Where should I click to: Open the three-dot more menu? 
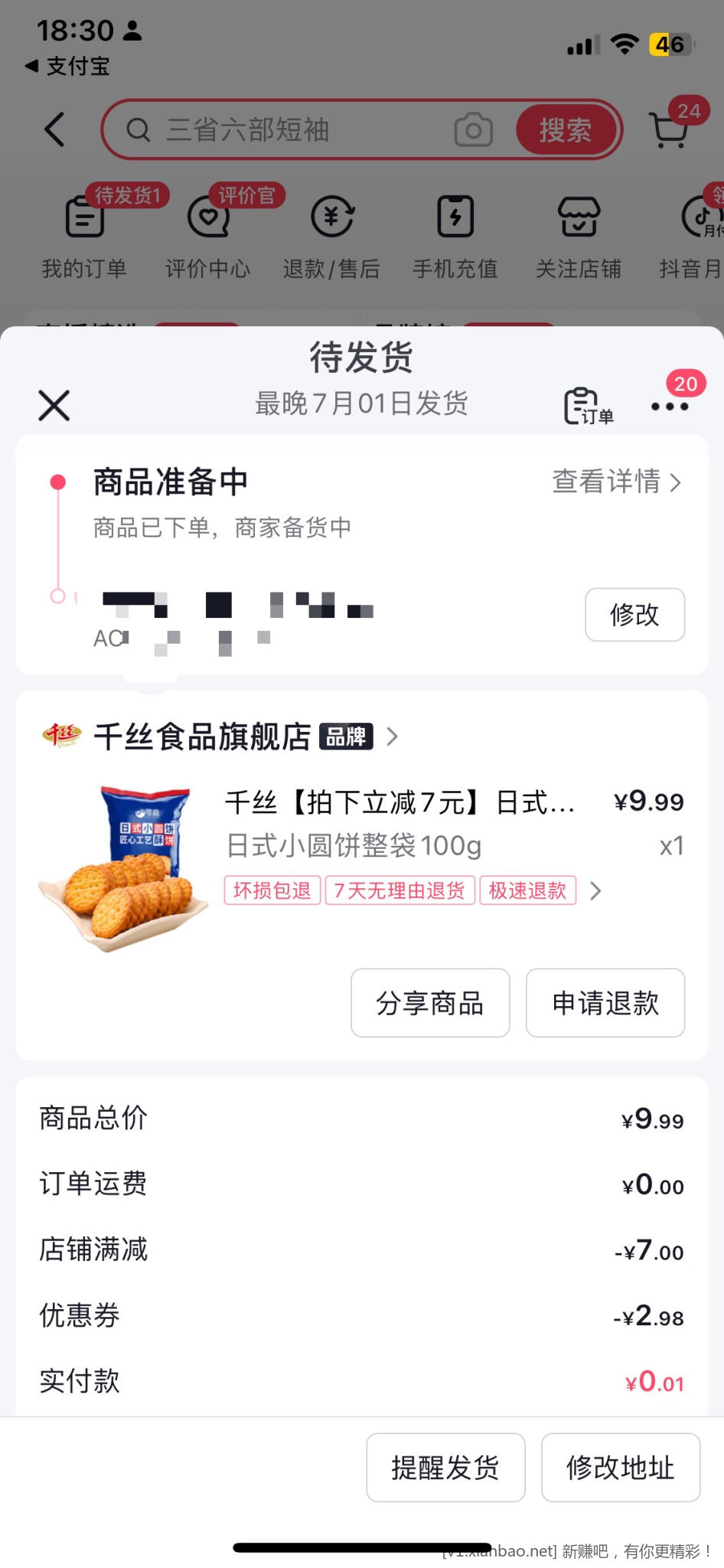pos(670,406)
